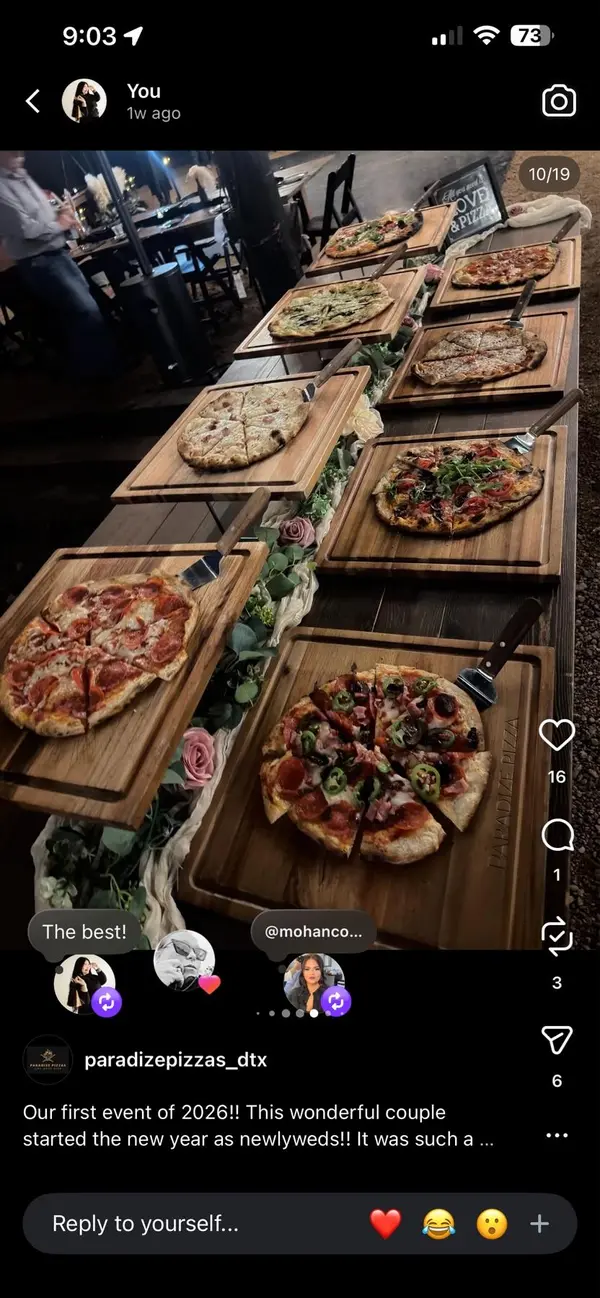Screen dimensions: 600x1298
Task: View the reposter tagging @mohanco...
Action: 314,982
